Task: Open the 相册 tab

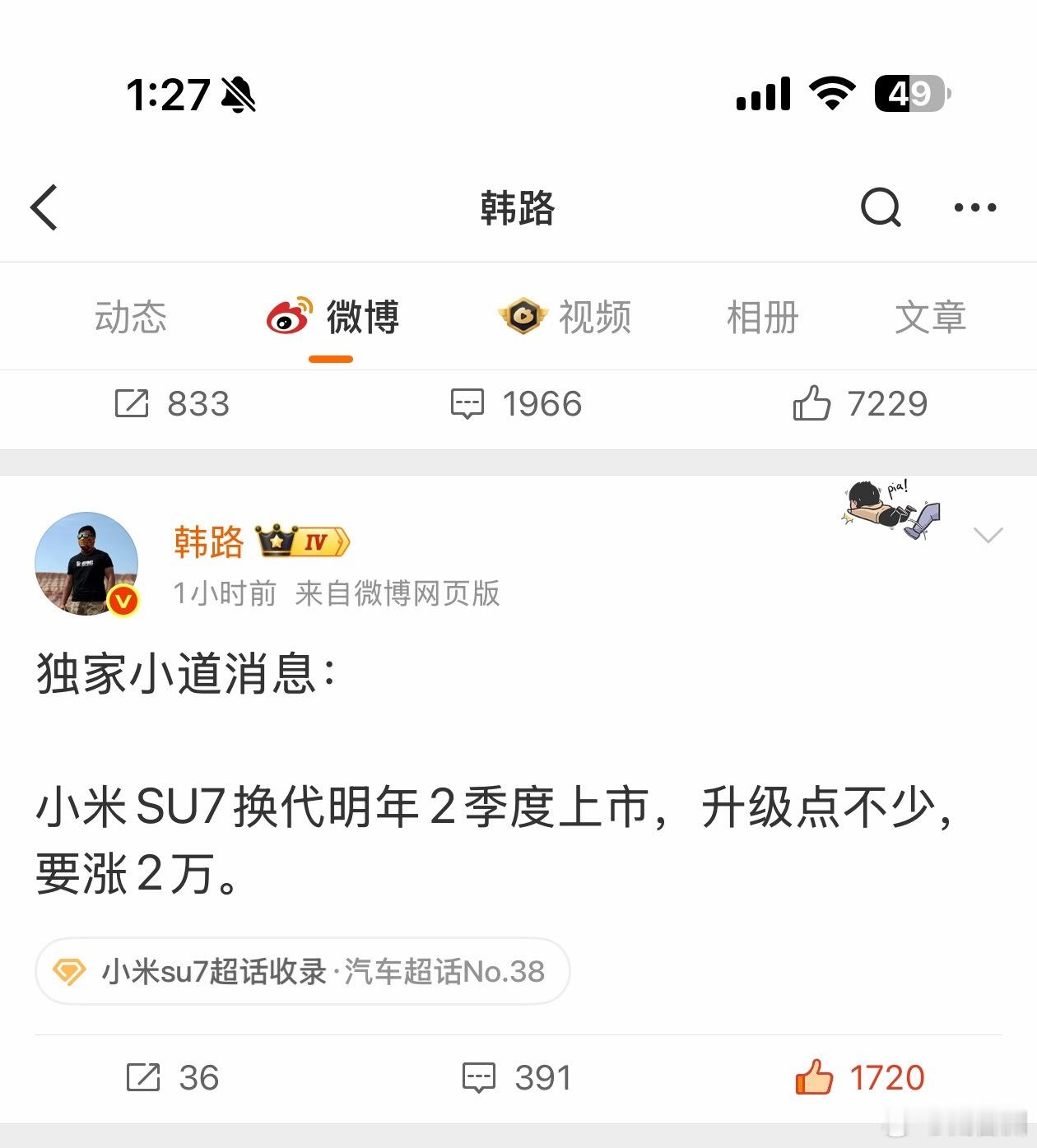Action: (x=760, y=317)
